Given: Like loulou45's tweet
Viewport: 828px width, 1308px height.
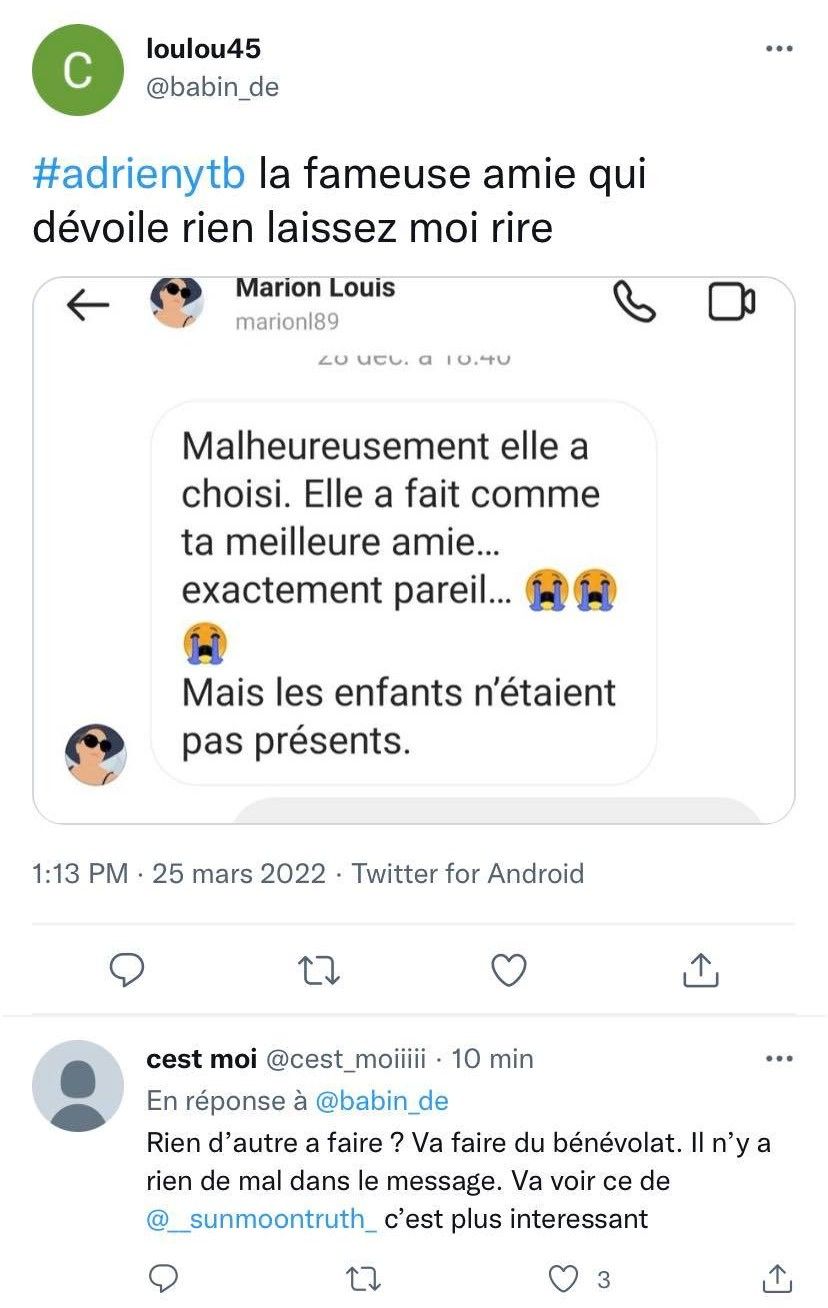Looking at the screenshot, I should pos(510,969).
